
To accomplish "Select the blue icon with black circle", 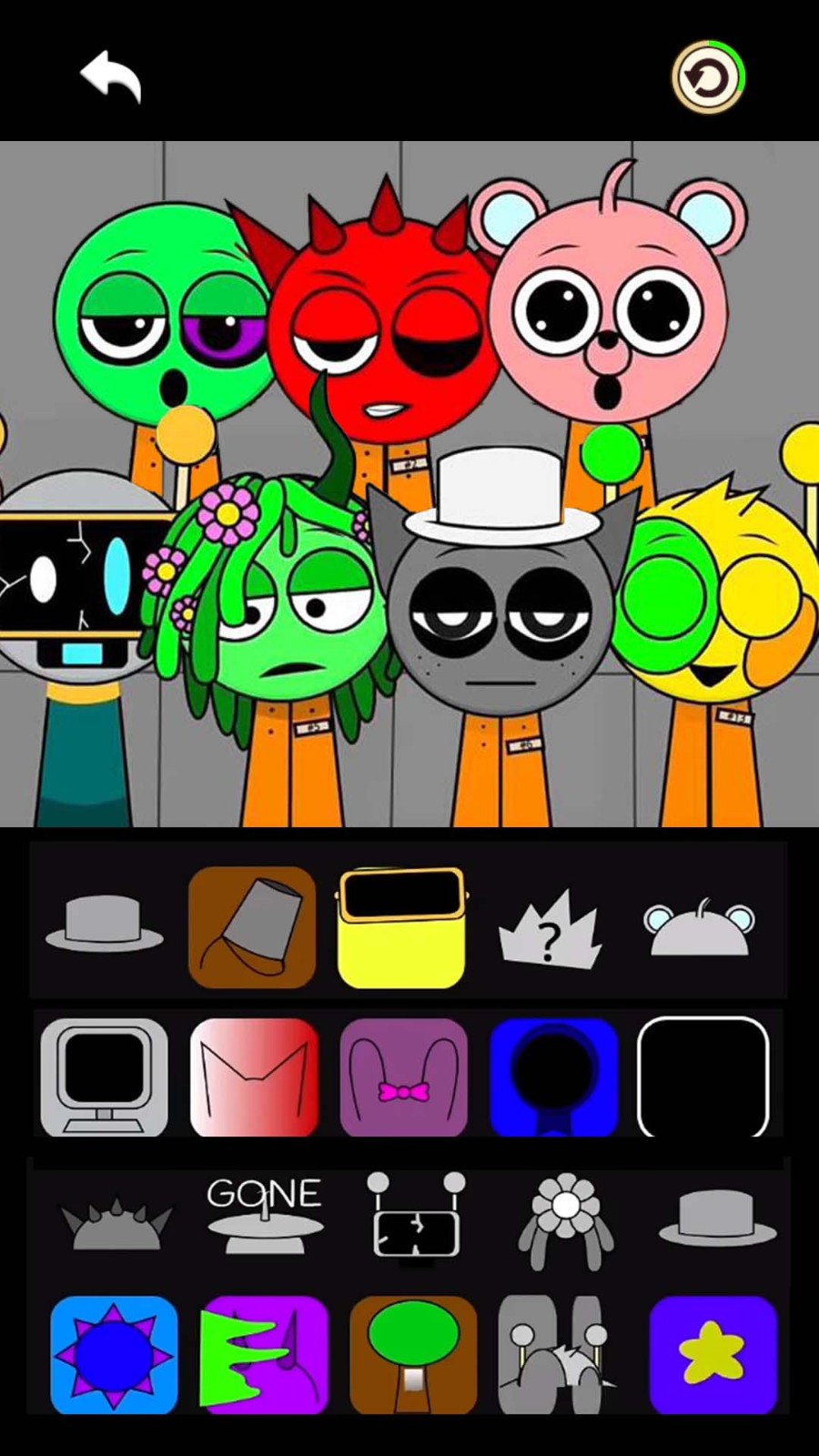I will tap(553, 1077).
